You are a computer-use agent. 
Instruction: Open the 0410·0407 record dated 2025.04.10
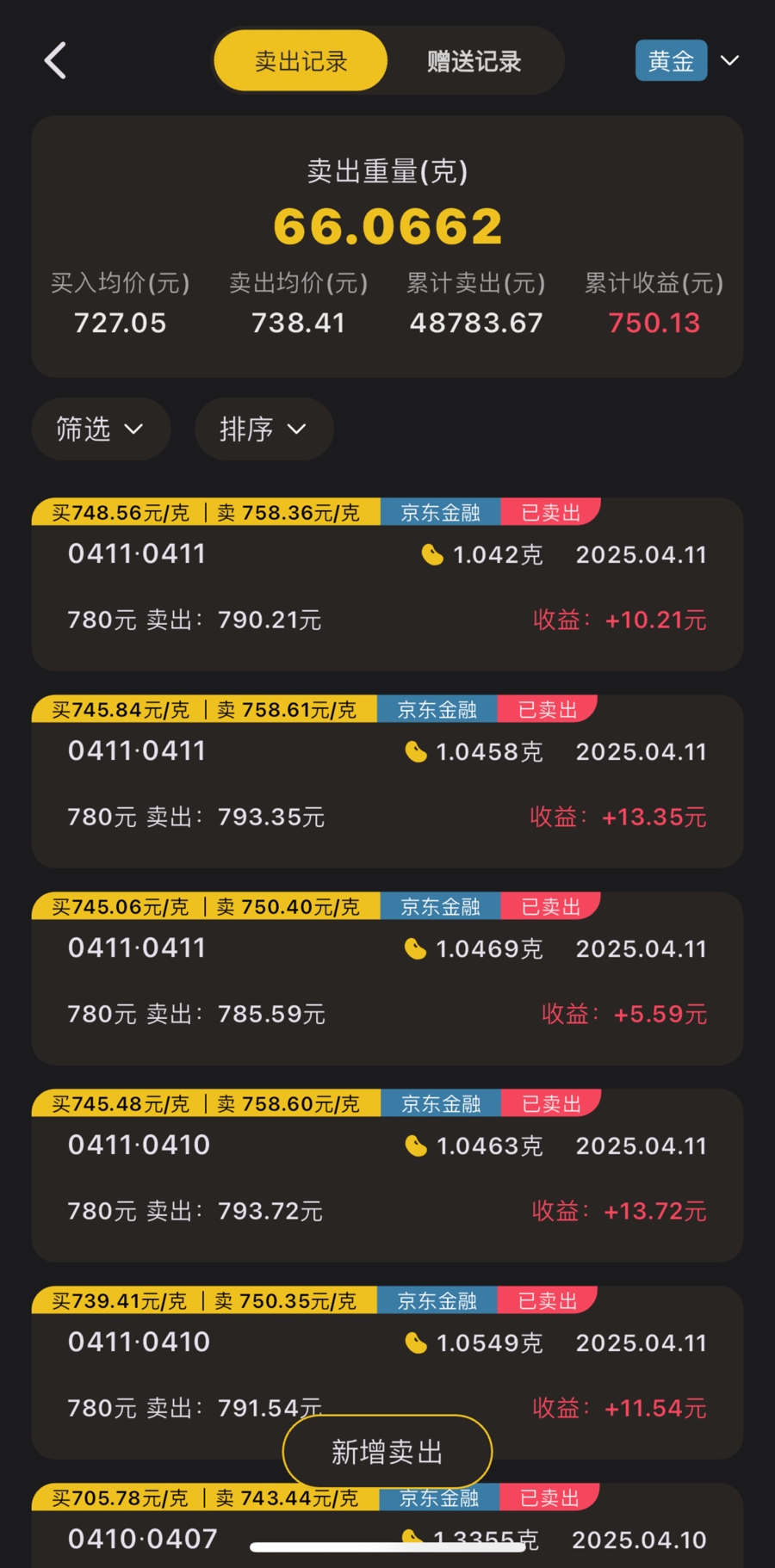(x=387, y=1526)
